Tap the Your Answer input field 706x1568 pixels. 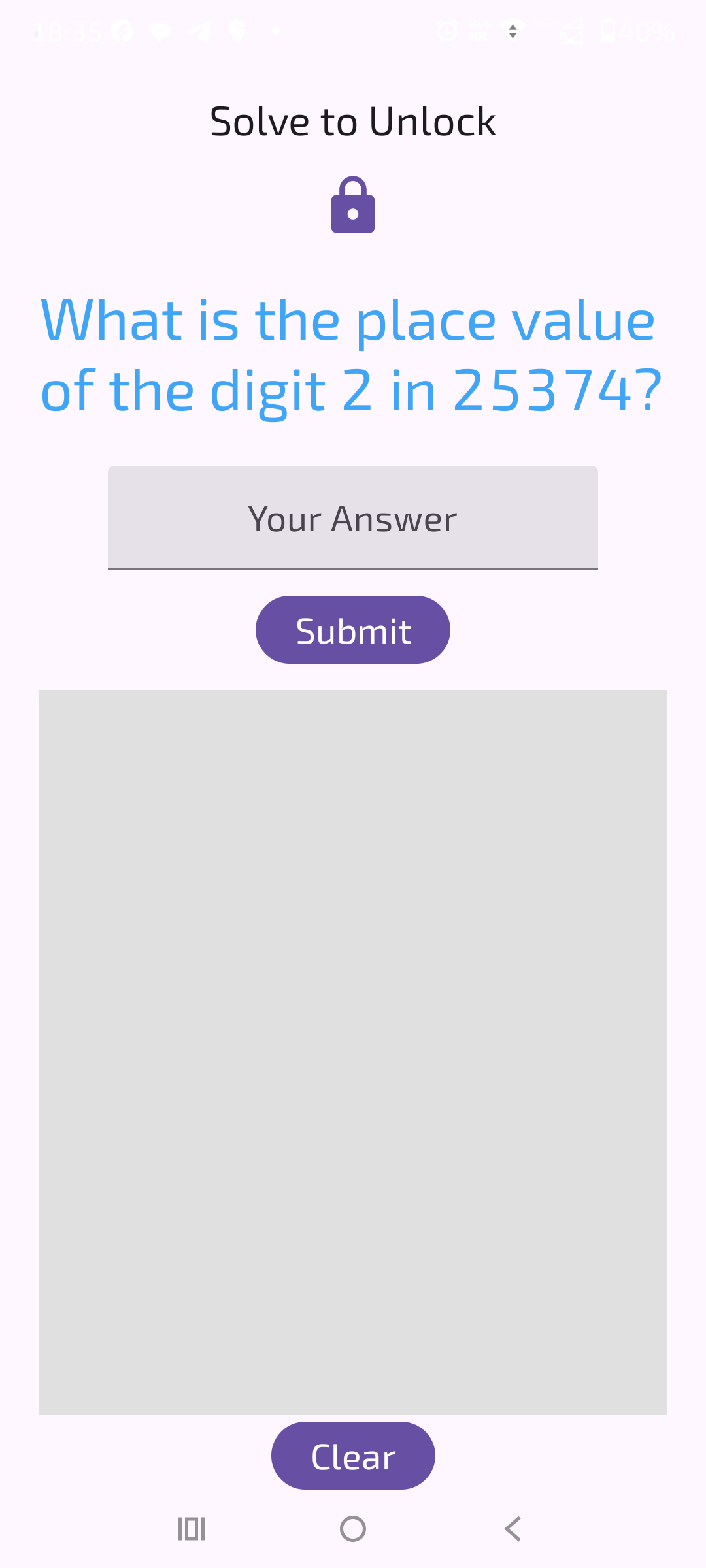click(353, 517)
